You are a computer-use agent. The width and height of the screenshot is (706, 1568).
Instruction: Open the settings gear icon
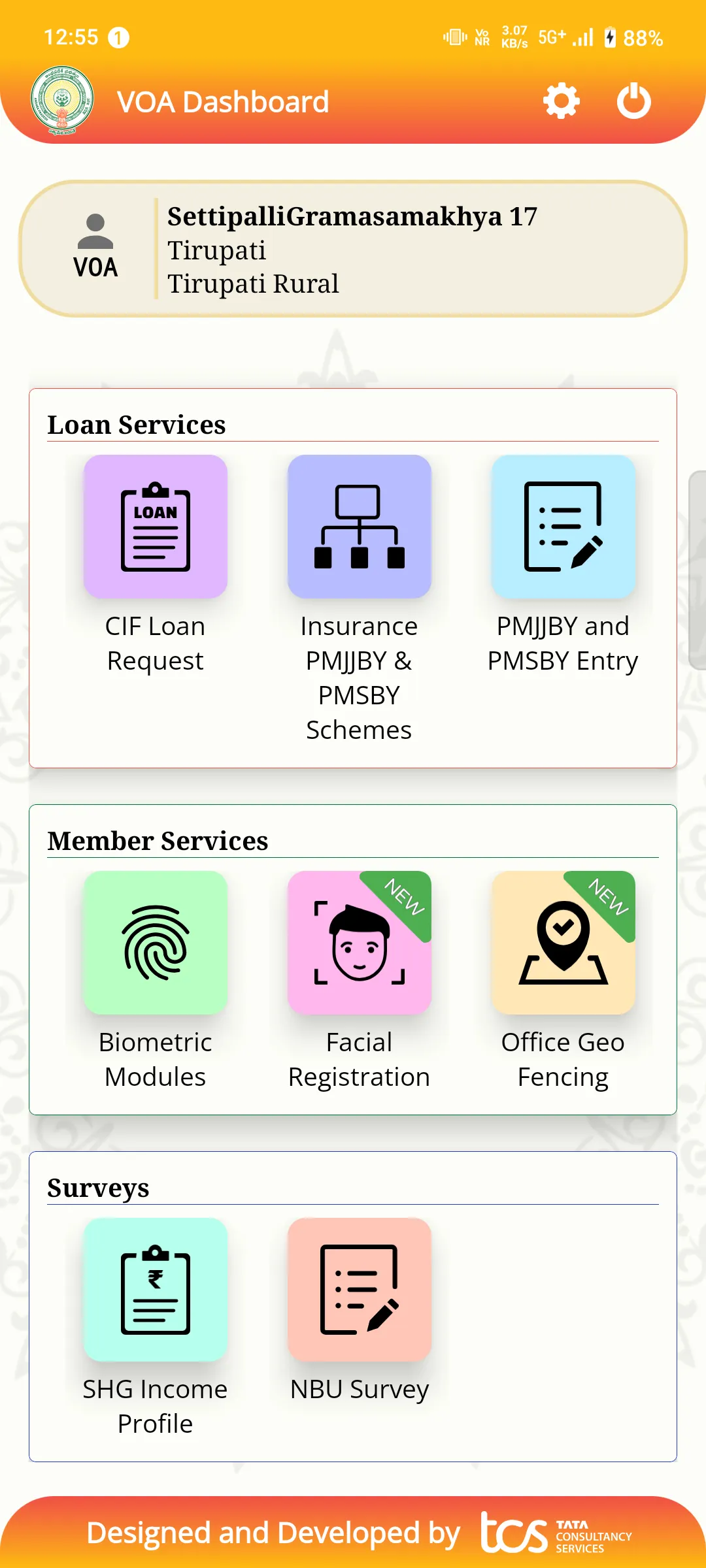561,101
